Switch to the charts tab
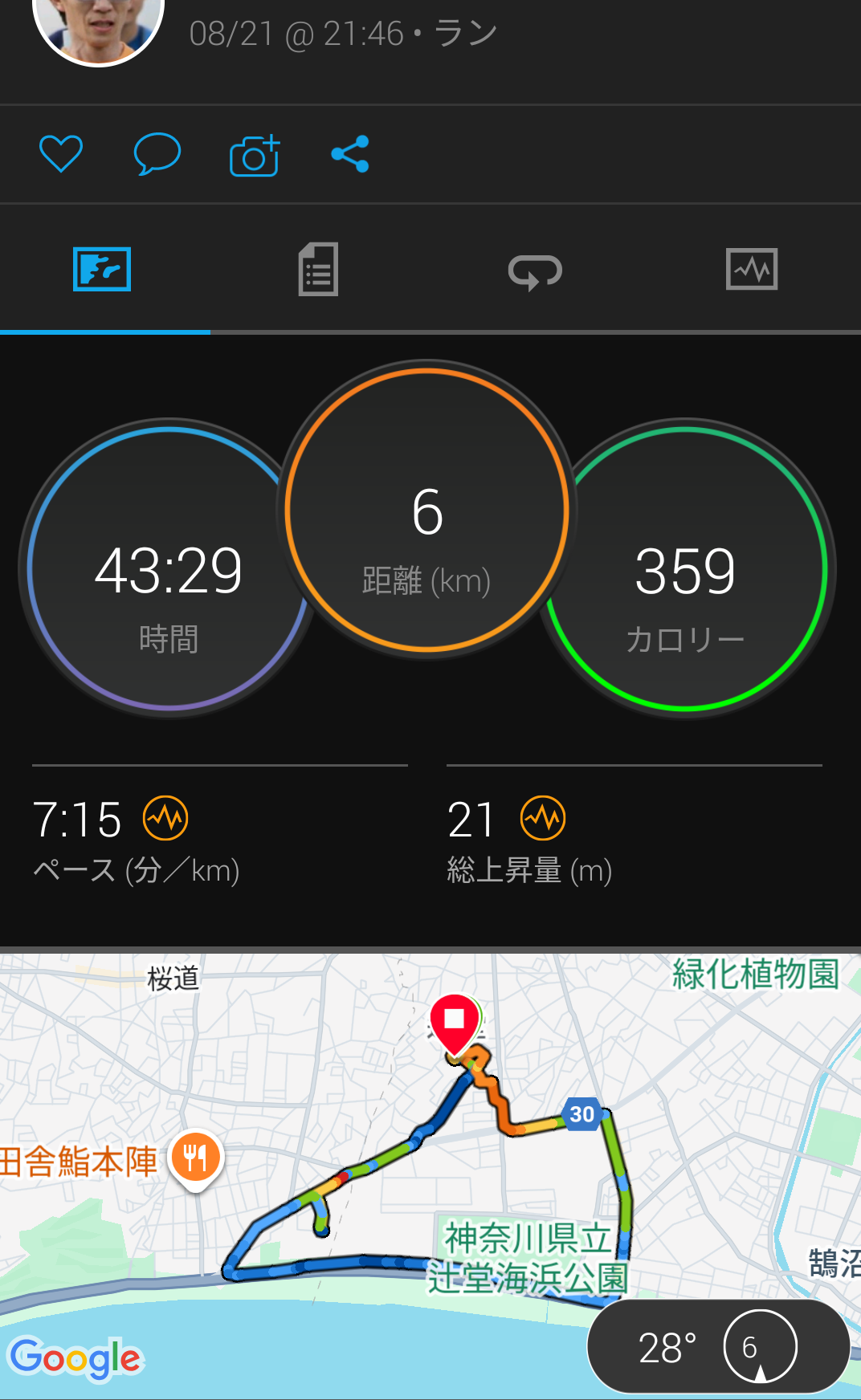The height and width of the screenshot is (1400, 861). coord(752,270)
